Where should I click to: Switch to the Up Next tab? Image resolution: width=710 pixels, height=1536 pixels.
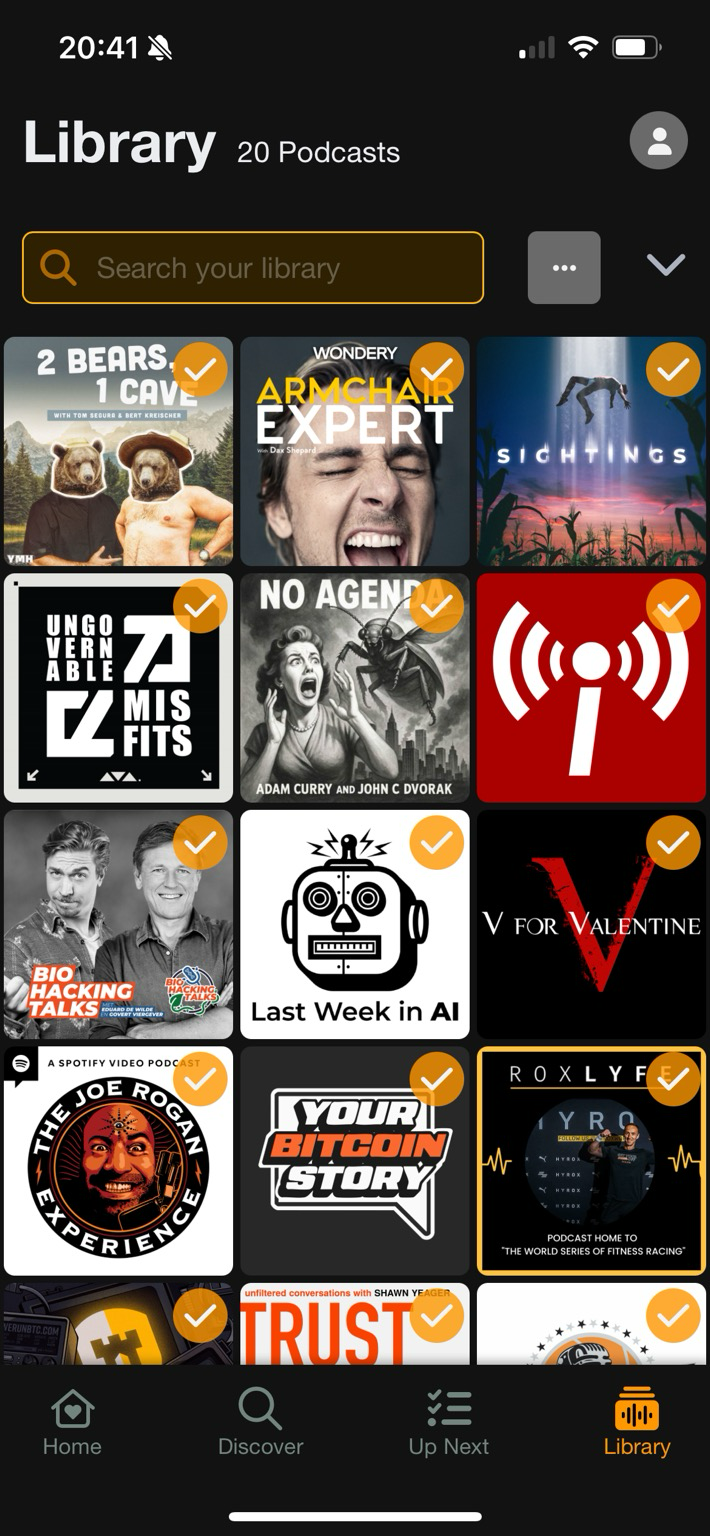448,1423
